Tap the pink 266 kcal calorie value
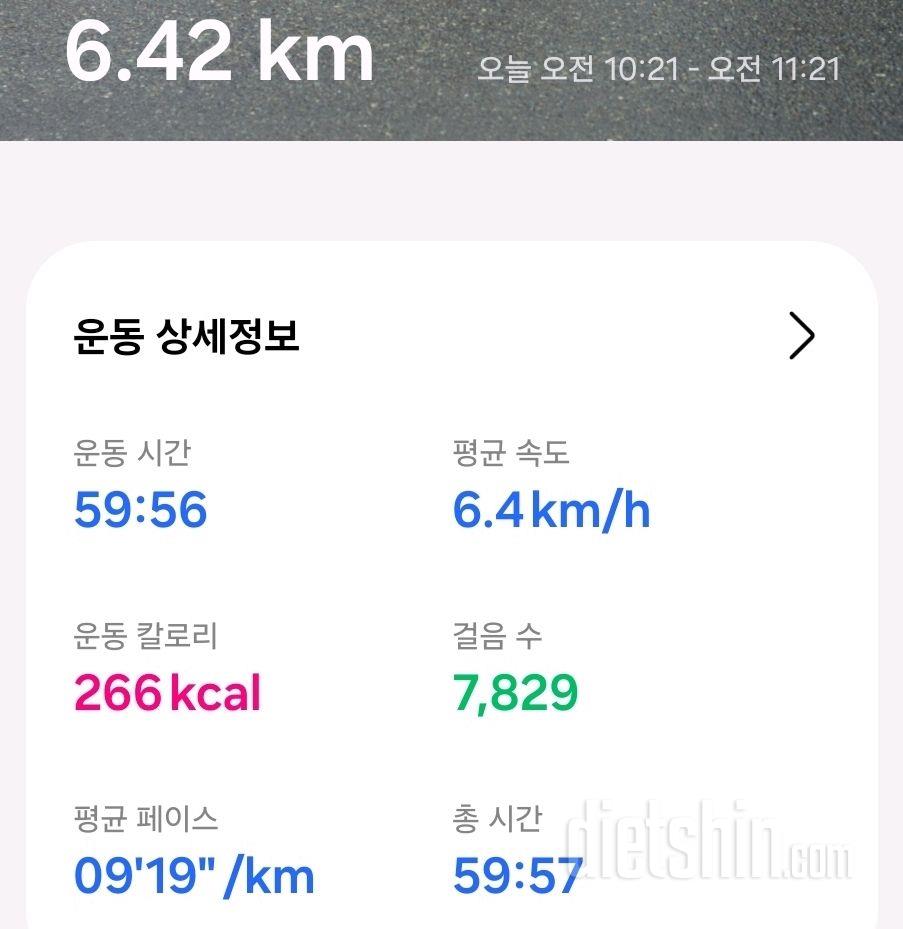This screenshot has height=929, width=903. 166,692
